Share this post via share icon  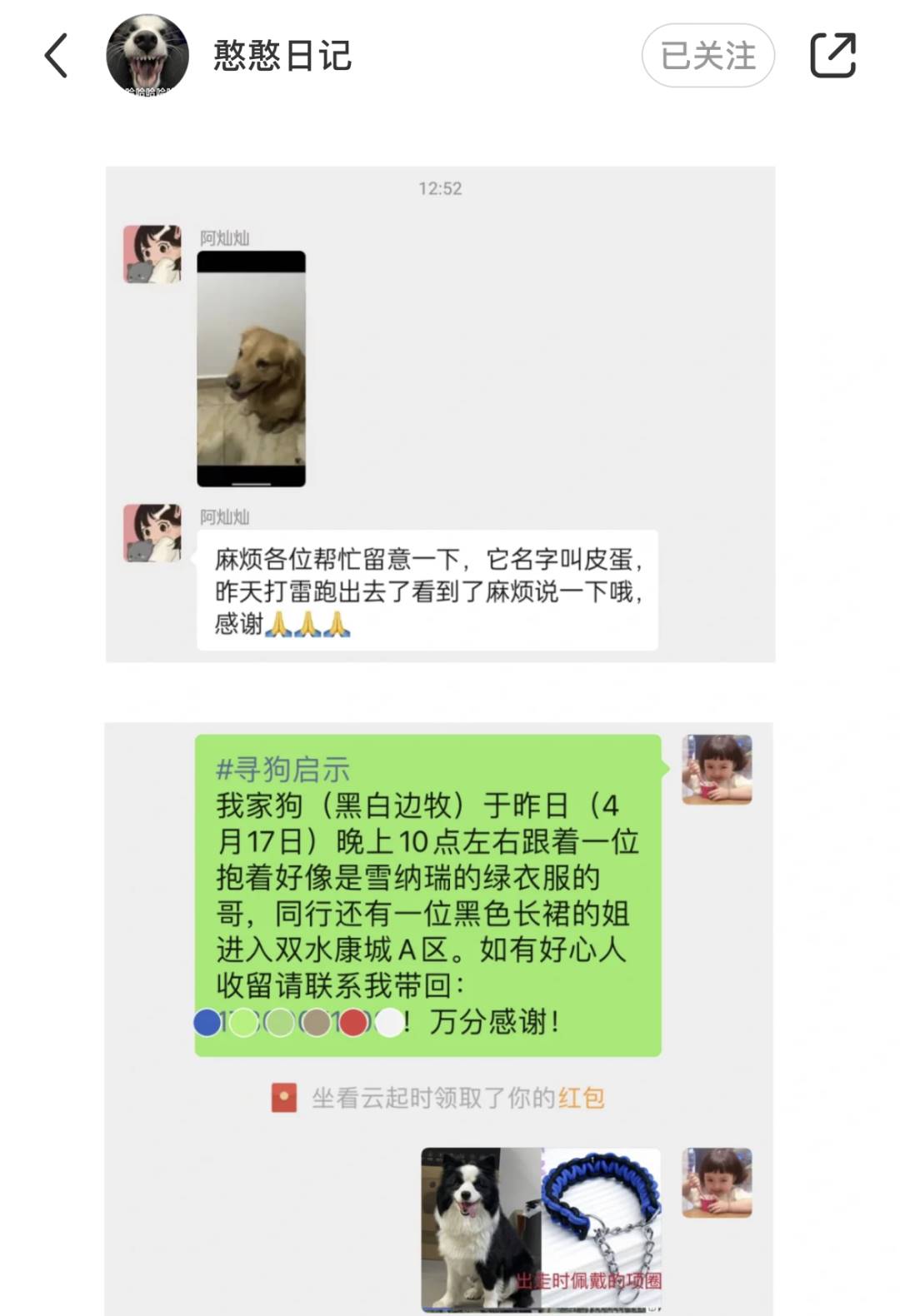[x=832, y=56]
